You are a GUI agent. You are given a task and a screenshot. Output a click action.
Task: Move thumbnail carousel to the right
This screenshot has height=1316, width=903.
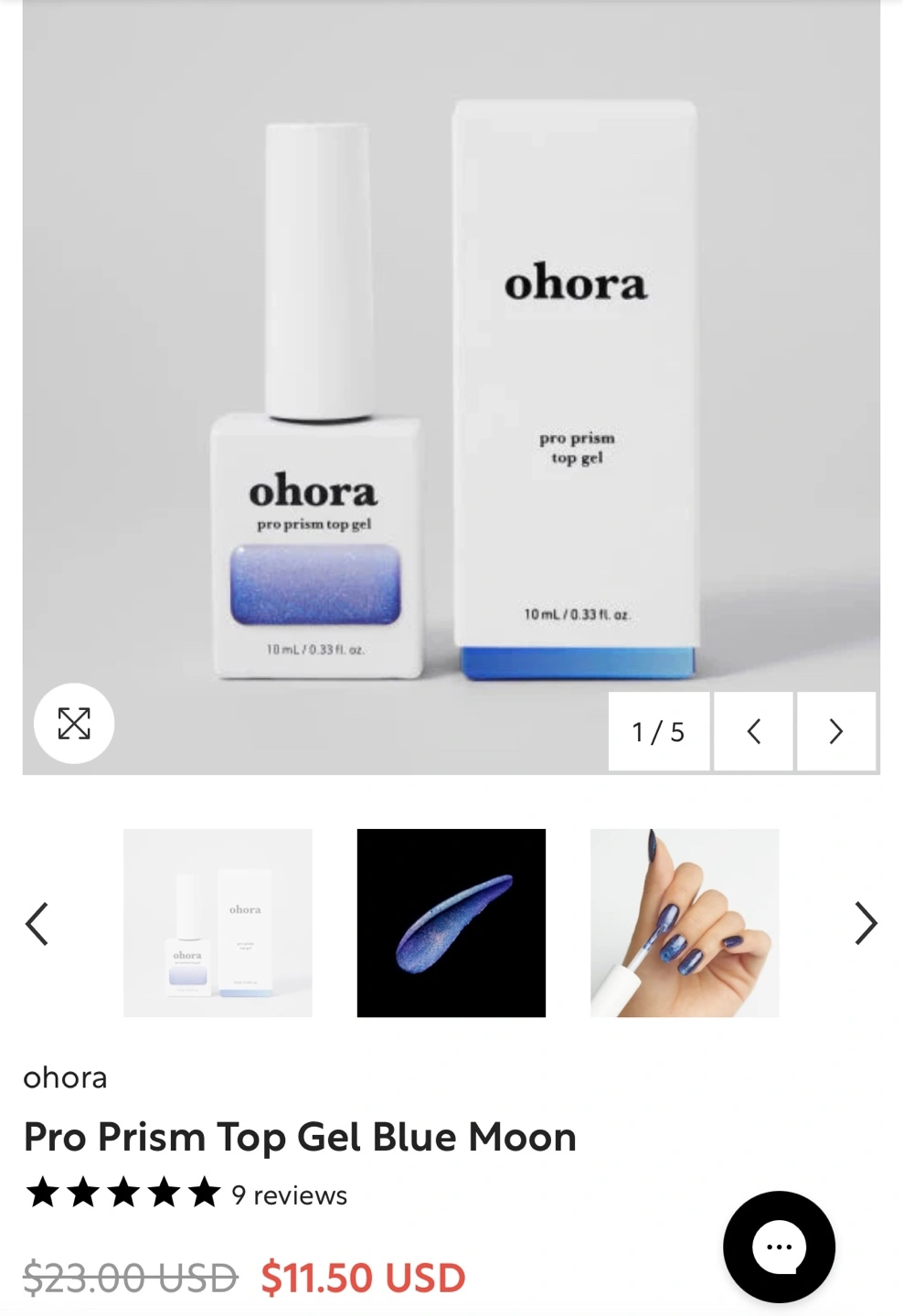pos(866,923)
